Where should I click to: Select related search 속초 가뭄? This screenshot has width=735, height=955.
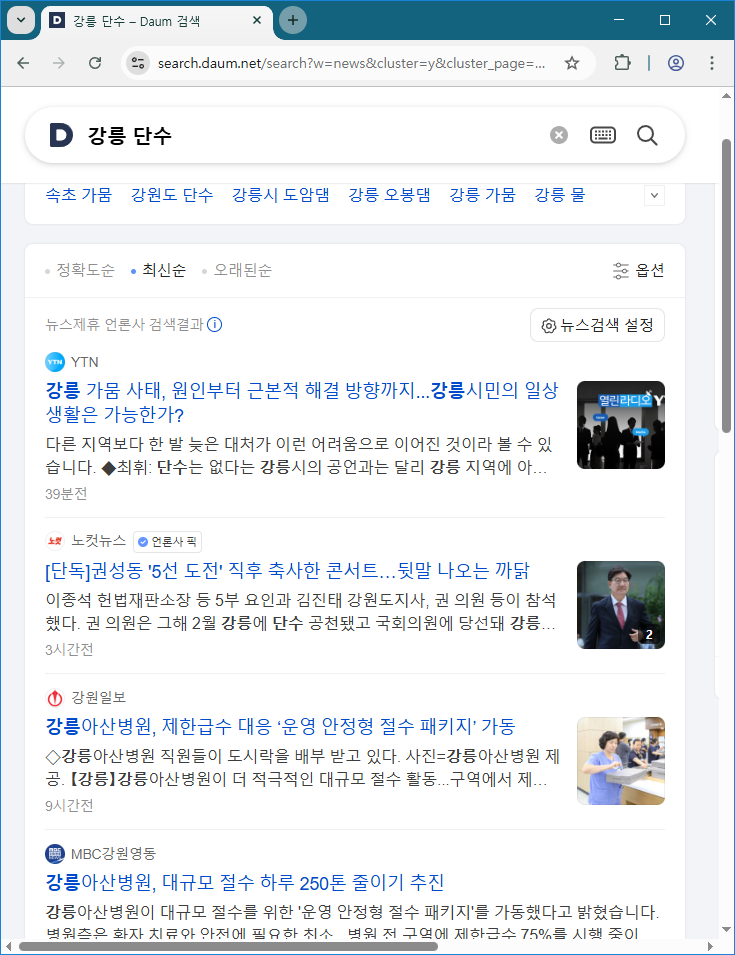tap(78, 195)
